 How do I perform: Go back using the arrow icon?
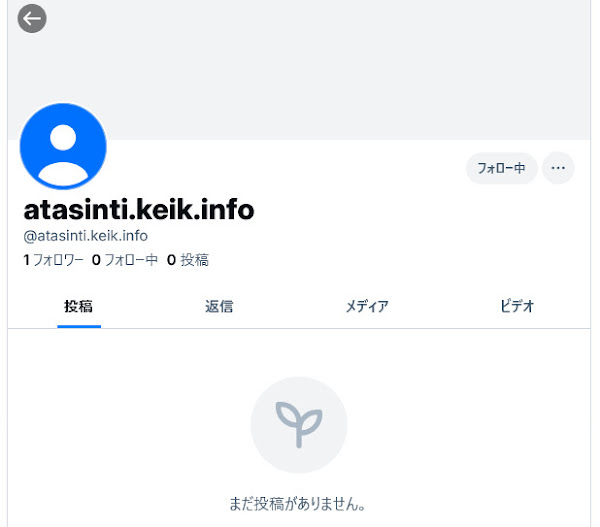point(32,18)
